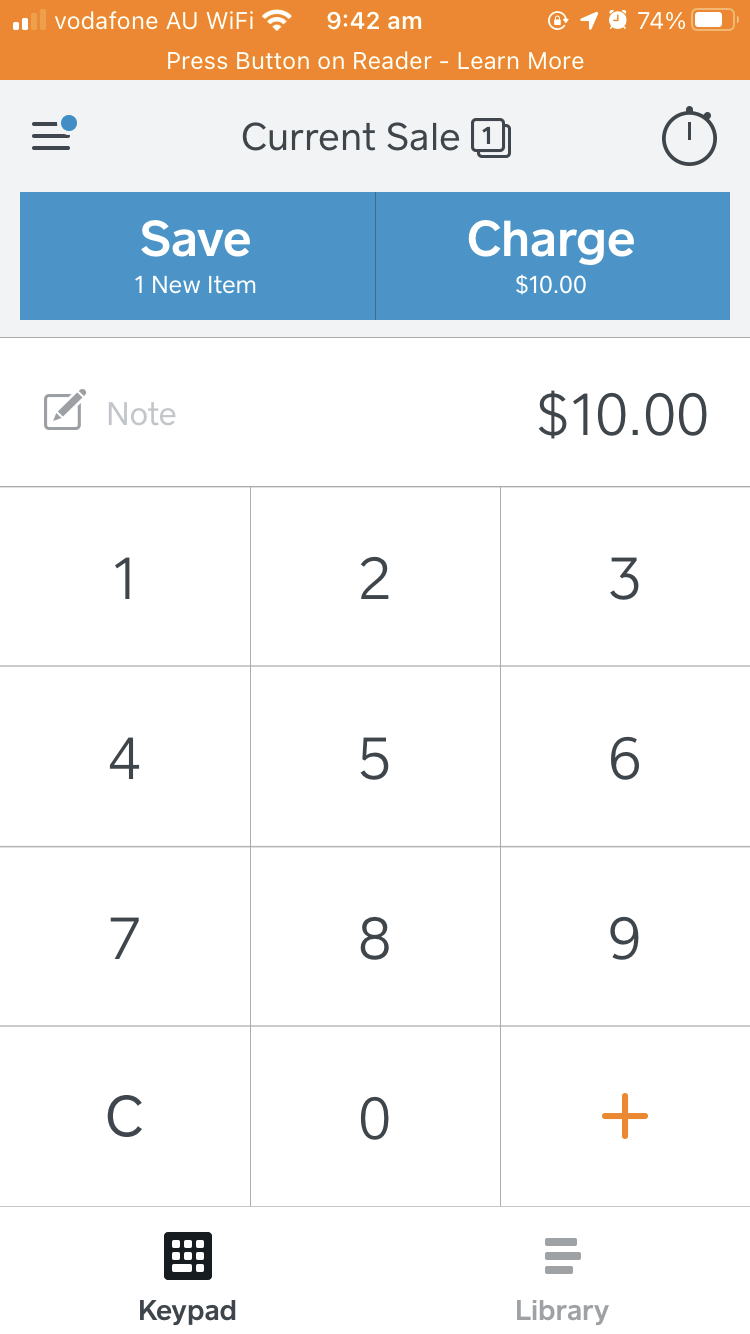
Task: Enter digit 6 on the keypad
Action: pos(625,757)
